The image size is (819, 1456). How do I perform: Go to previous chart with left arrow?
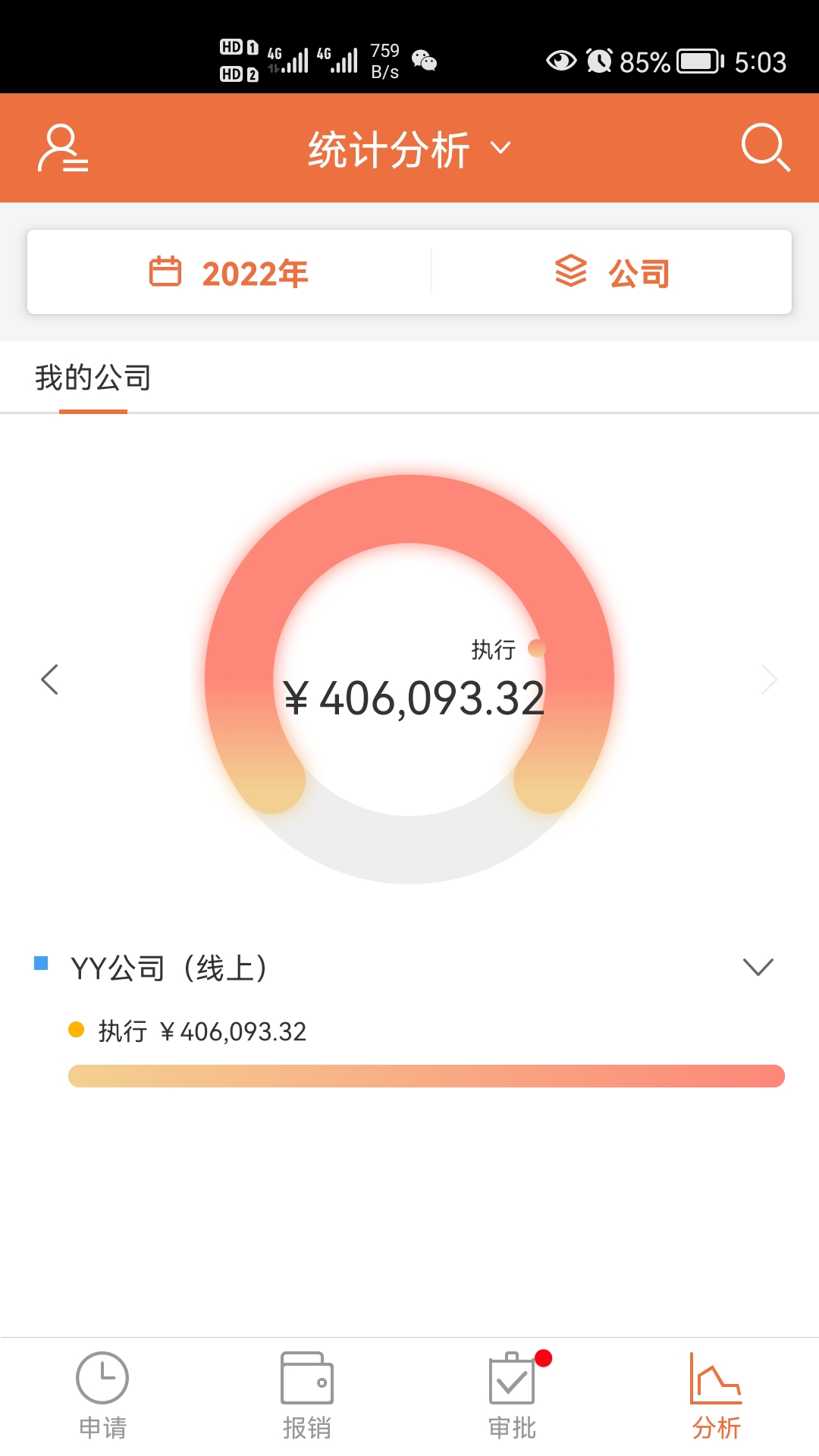click(x=50, y=679)
